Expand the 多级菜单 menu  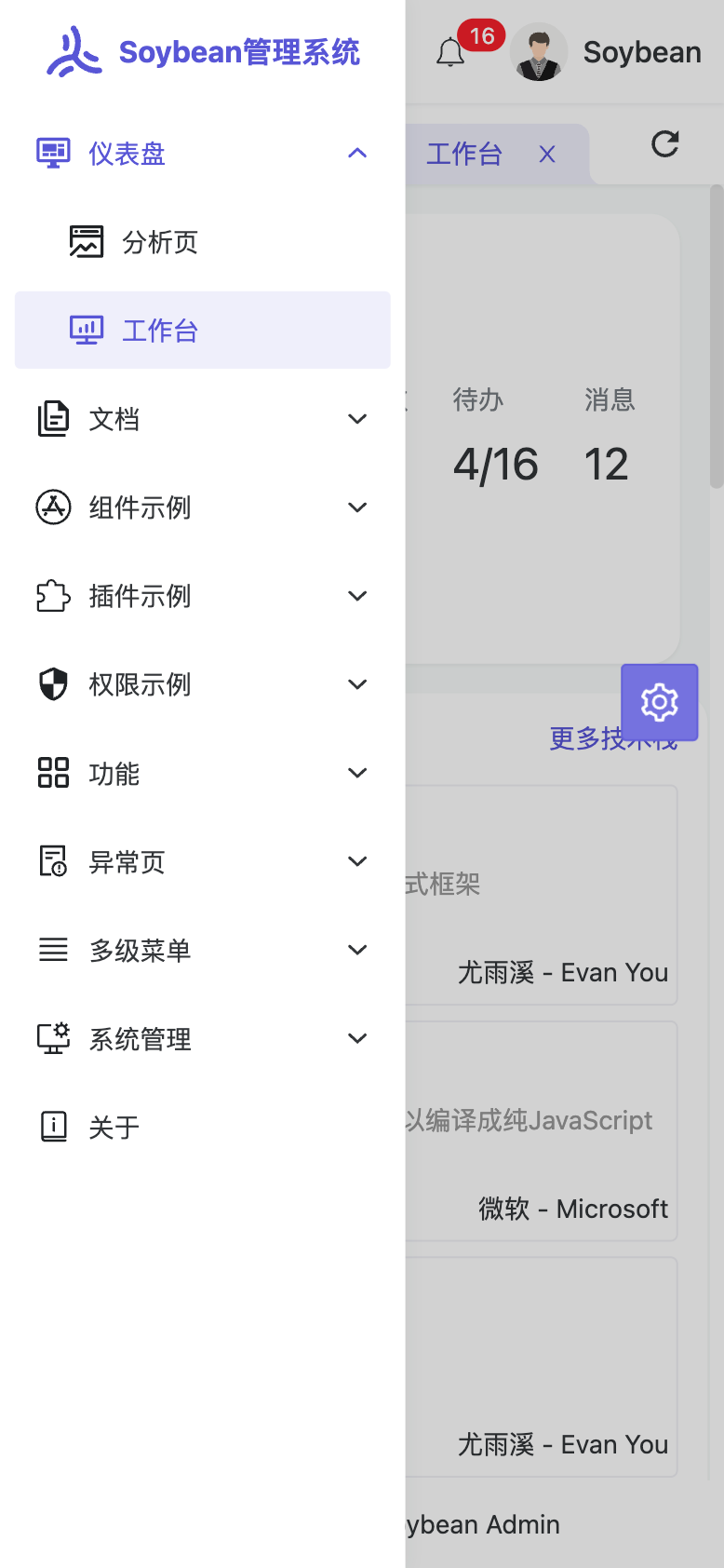click(202, 951)
